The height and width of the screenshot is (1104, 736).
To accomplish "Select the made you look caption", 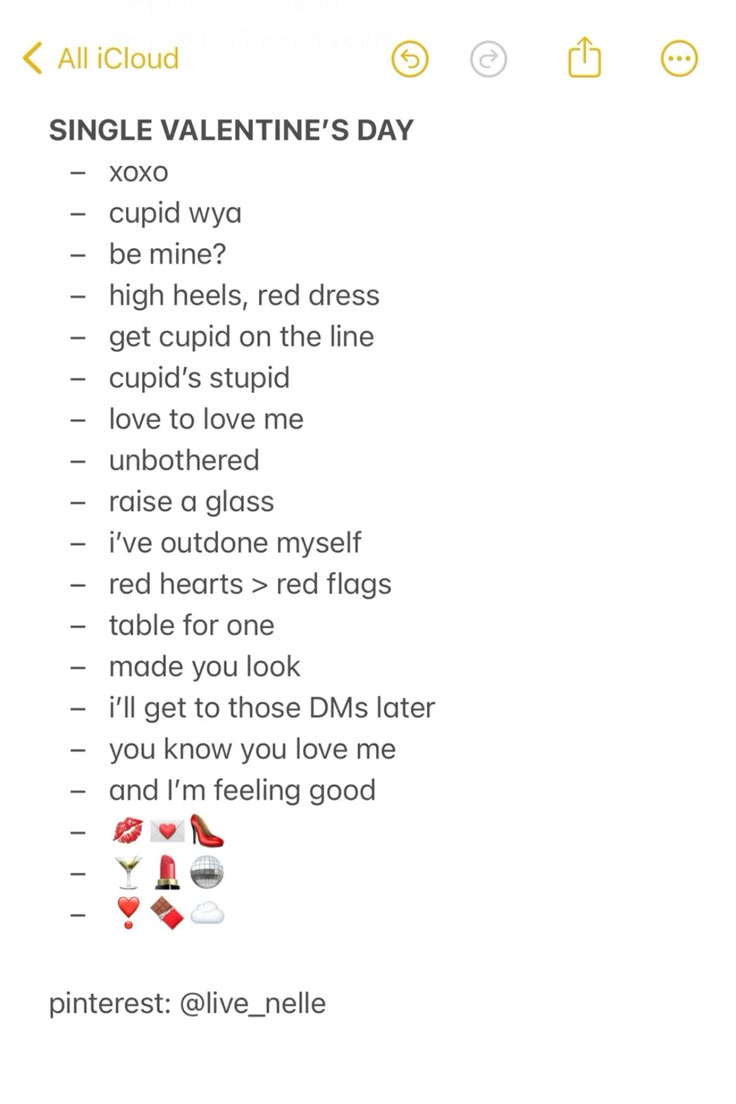I will (204, 666).
